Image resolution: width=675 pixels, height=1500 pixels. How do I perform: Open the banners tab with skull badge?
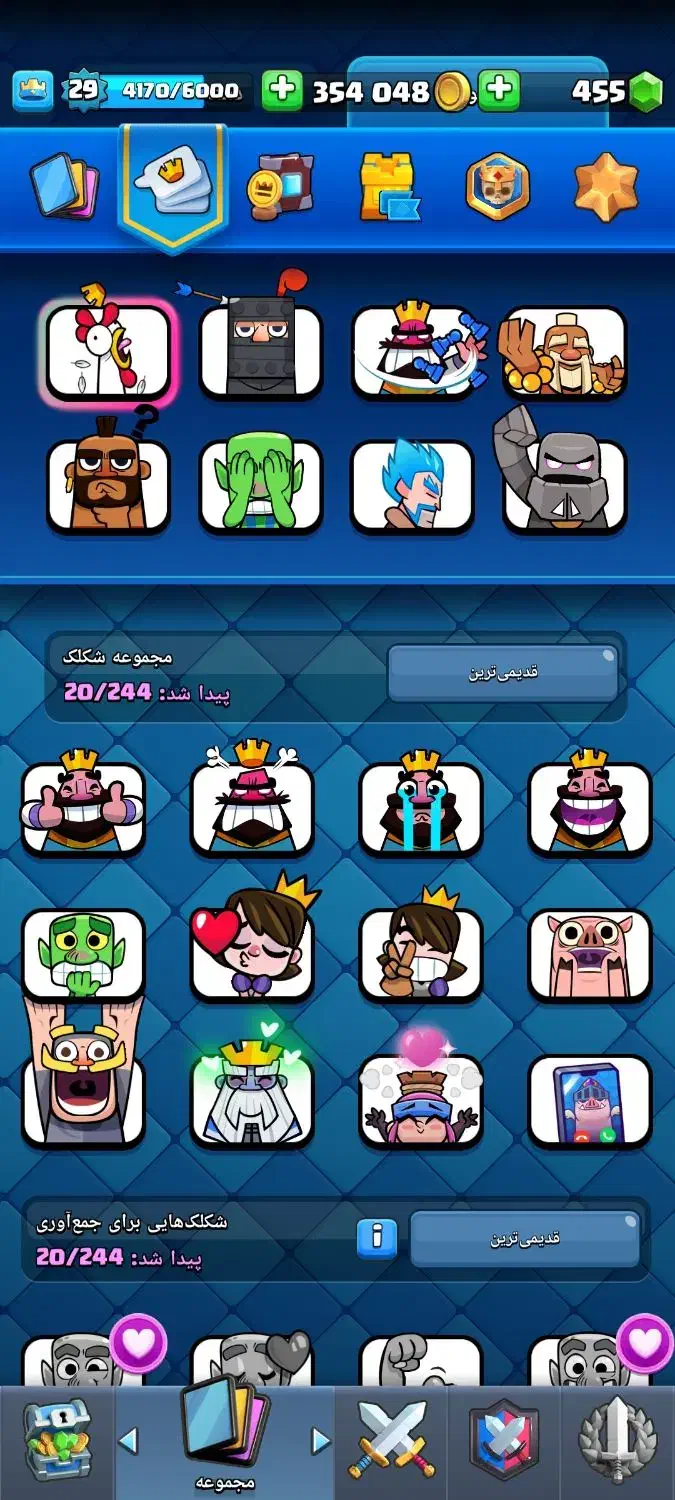[x=498, y=187]
